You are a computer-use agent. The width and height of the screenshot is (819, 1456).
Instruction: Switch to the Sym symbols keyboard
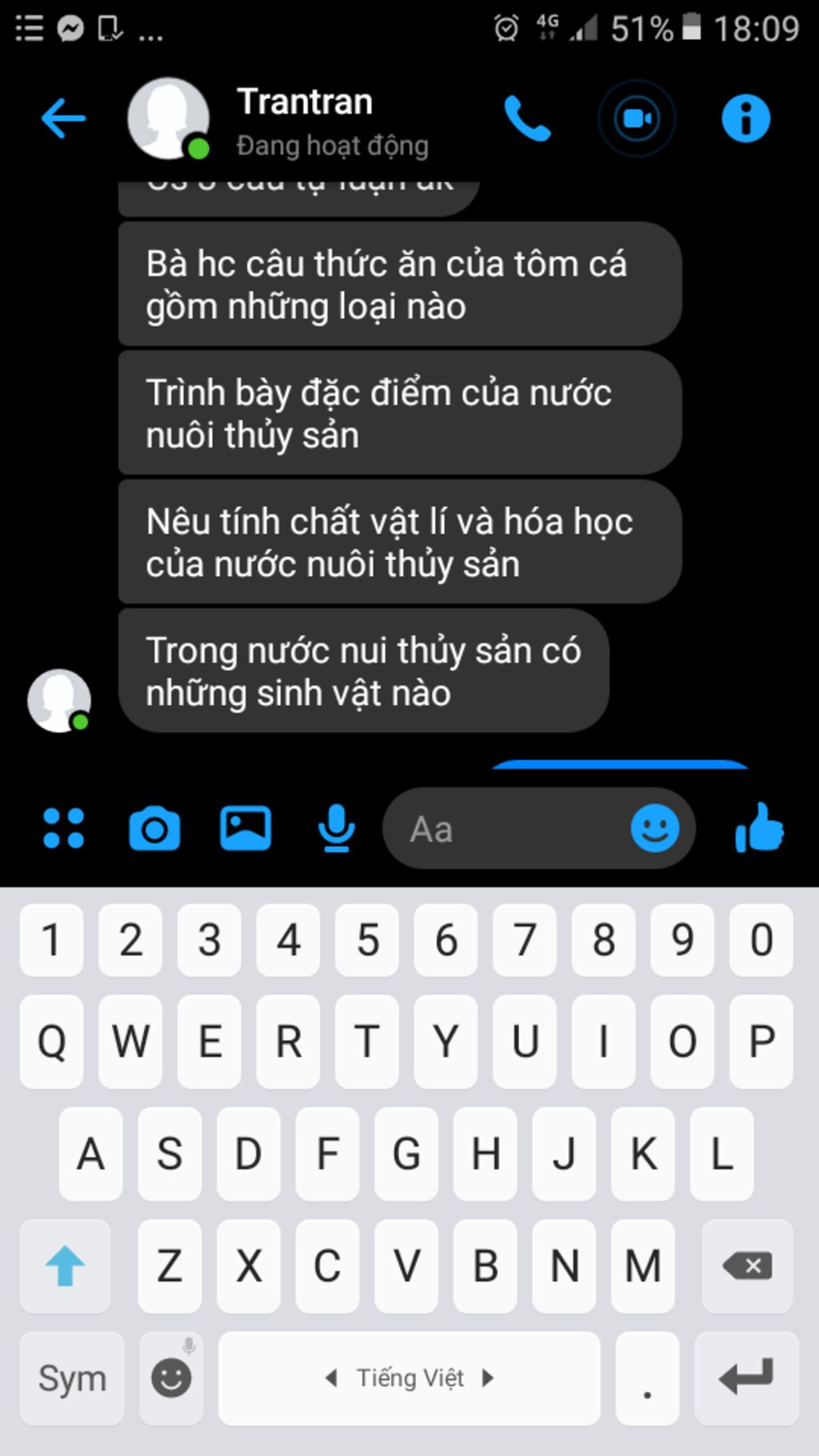(x=72, y=1378)
